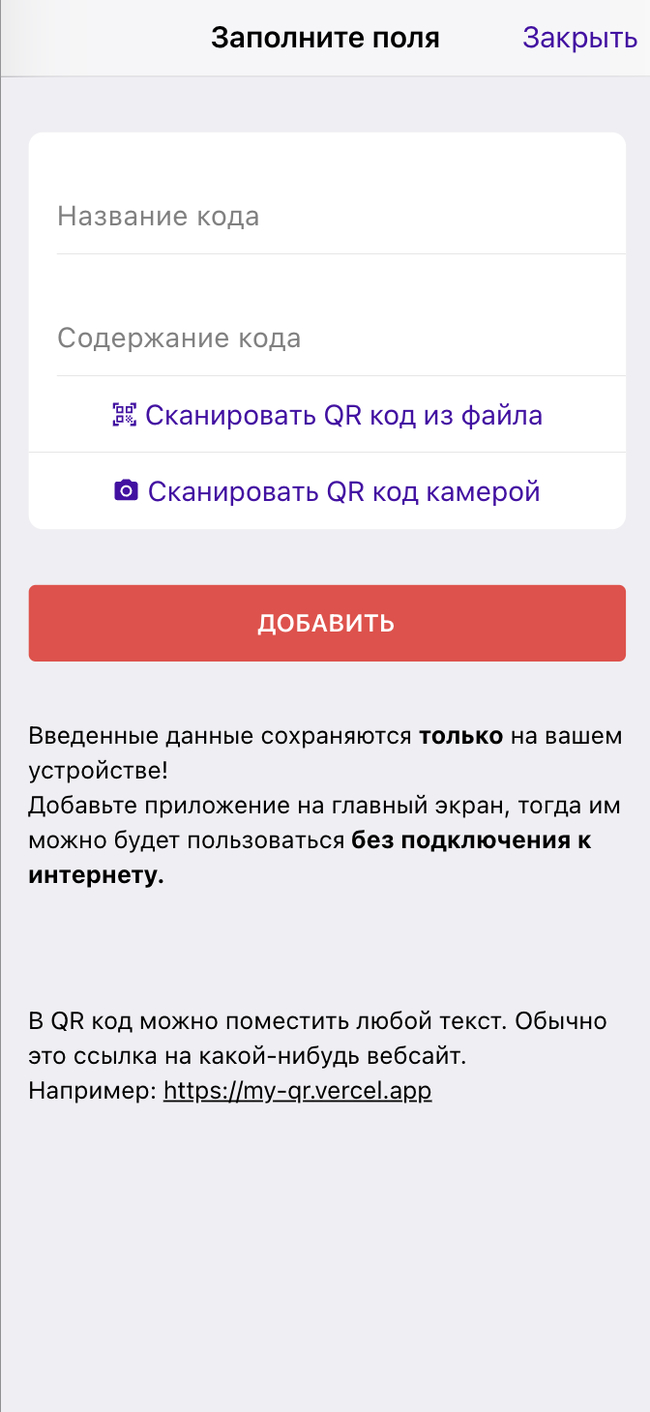Select the Содержание кода input field
This screenshot has width=650, height=1412.
coord(340,338)
